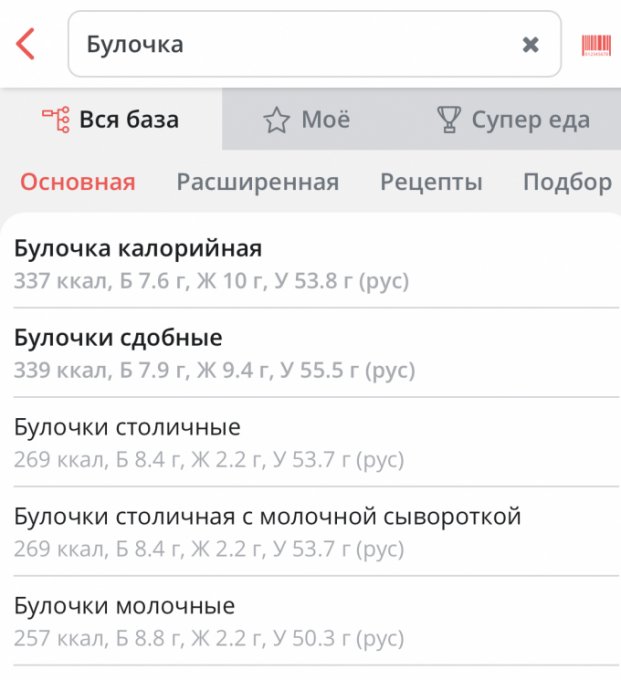621x680 pixels.
Task: Select the Основная sub-tab
Action: (x=78, y=182)
